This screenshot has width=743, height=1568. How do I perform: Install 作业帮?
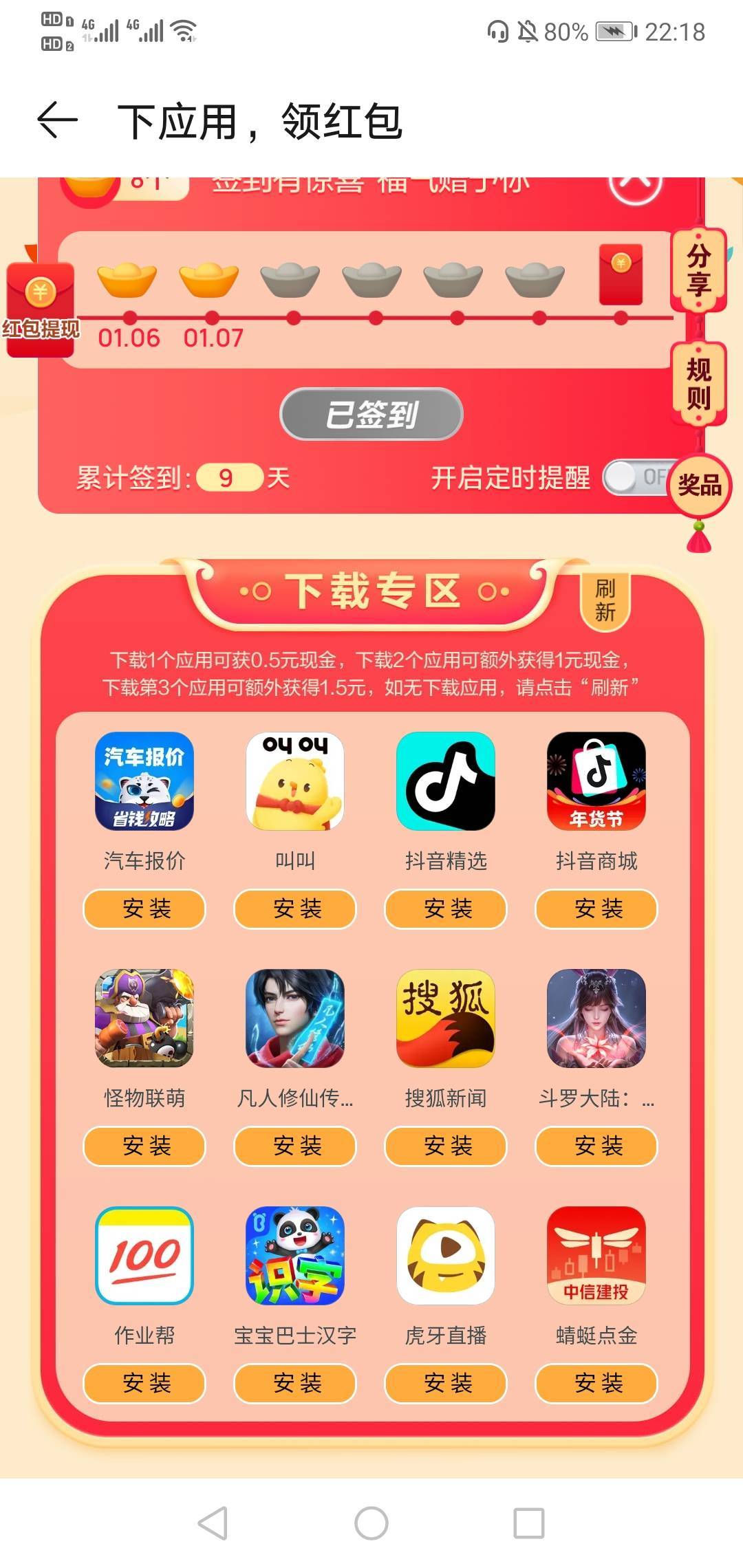144,1383
